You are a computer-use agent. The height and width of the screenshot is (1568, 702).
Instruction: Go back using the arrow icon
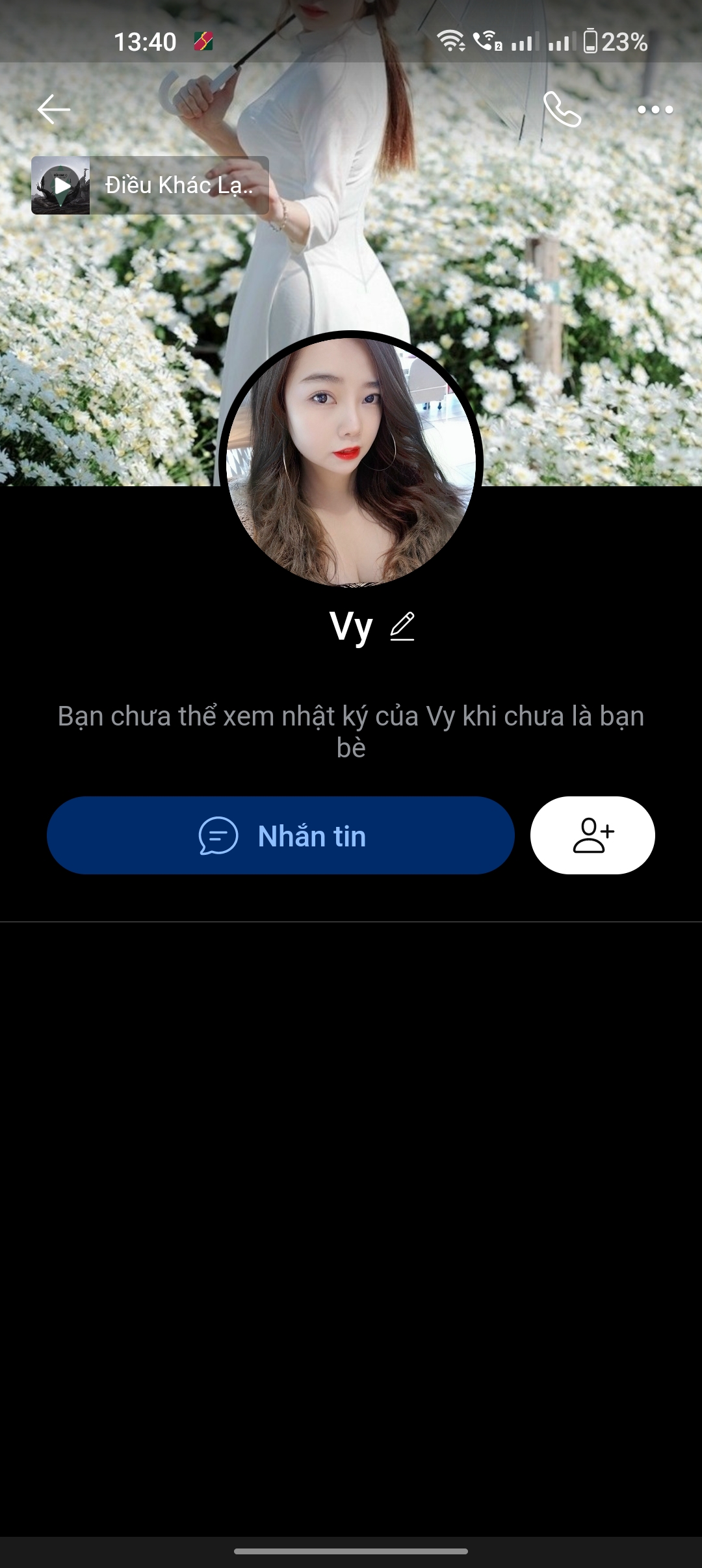point(53,109)
